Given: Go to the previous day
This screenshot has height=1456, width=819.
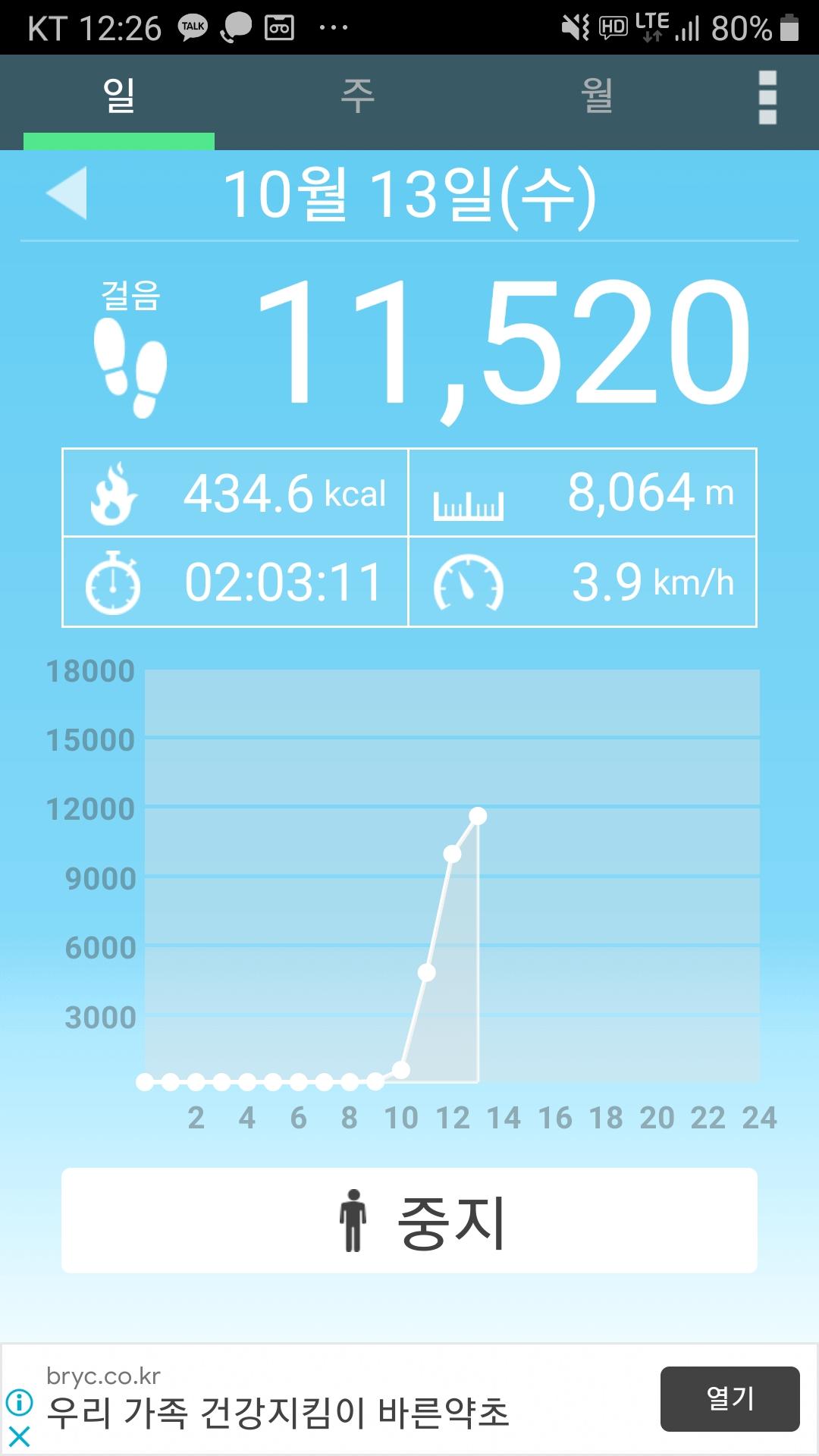Looking at the screenshot, I should (67, 193).
